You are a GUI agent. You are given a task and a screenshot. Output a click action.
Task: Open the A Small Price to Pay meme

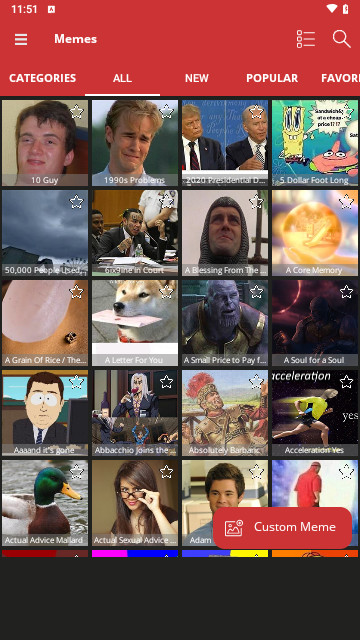[225, 323]
